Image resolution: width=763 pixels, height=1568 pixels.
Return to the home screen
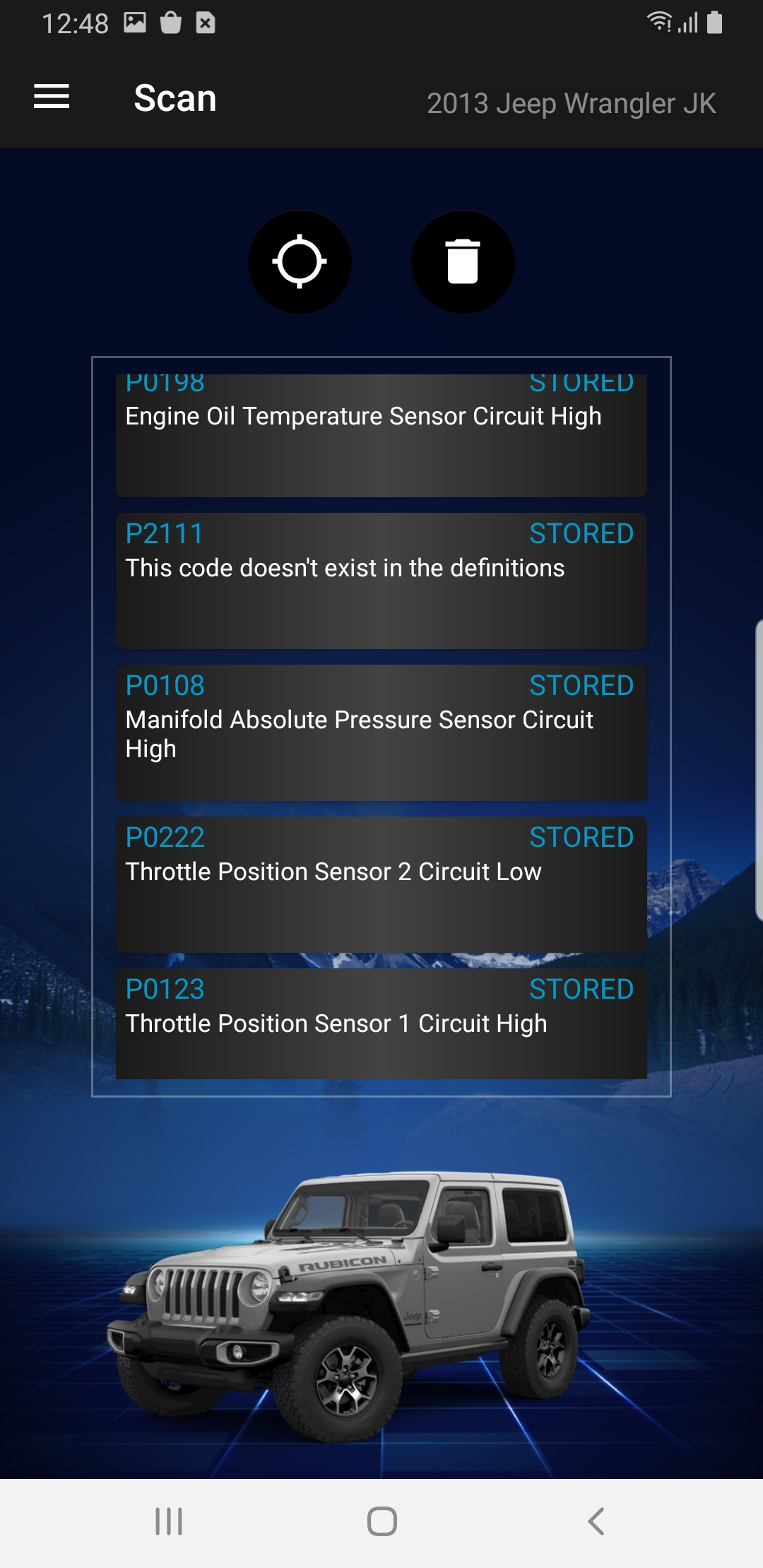click(381, 1521)
